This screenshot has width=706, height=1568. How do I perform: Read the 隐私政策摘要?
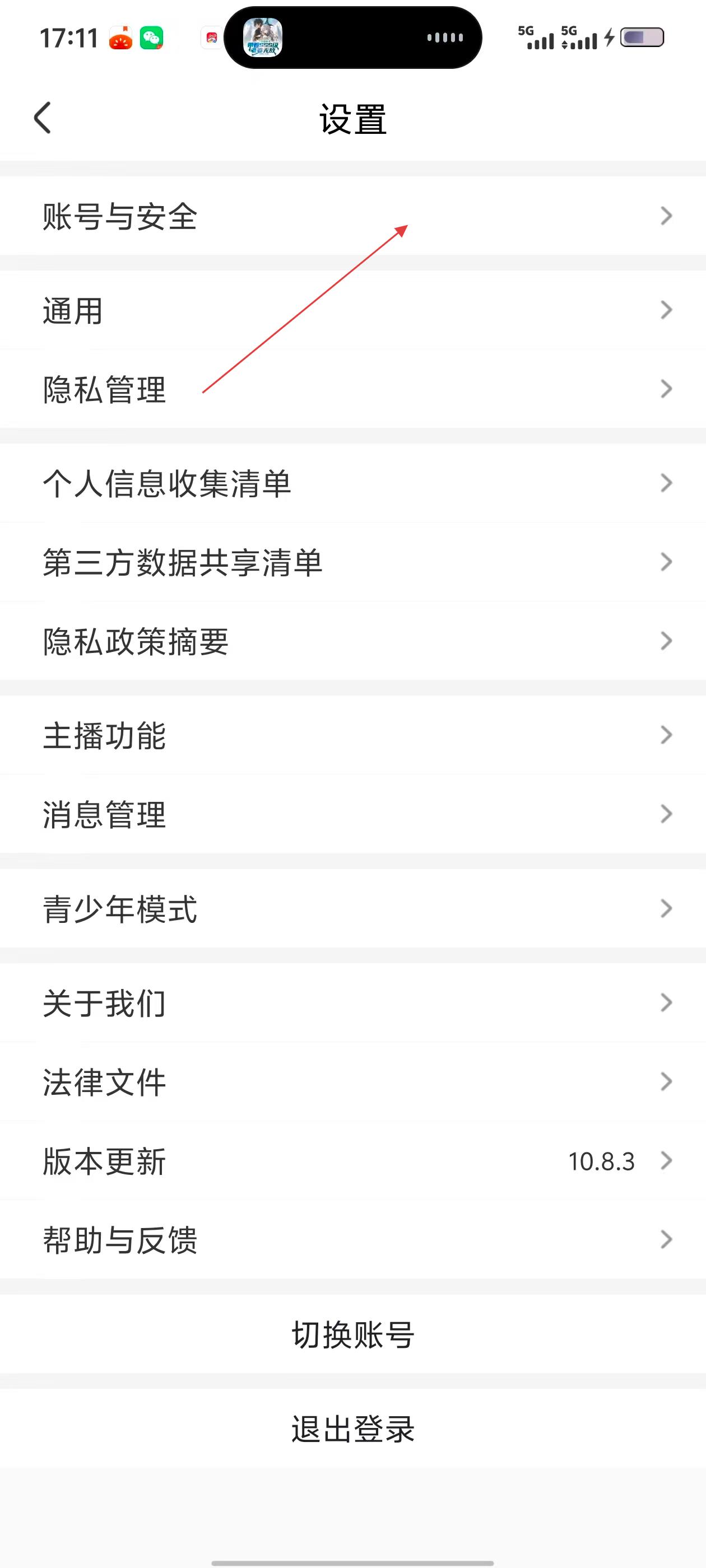[x=352, y=641]
